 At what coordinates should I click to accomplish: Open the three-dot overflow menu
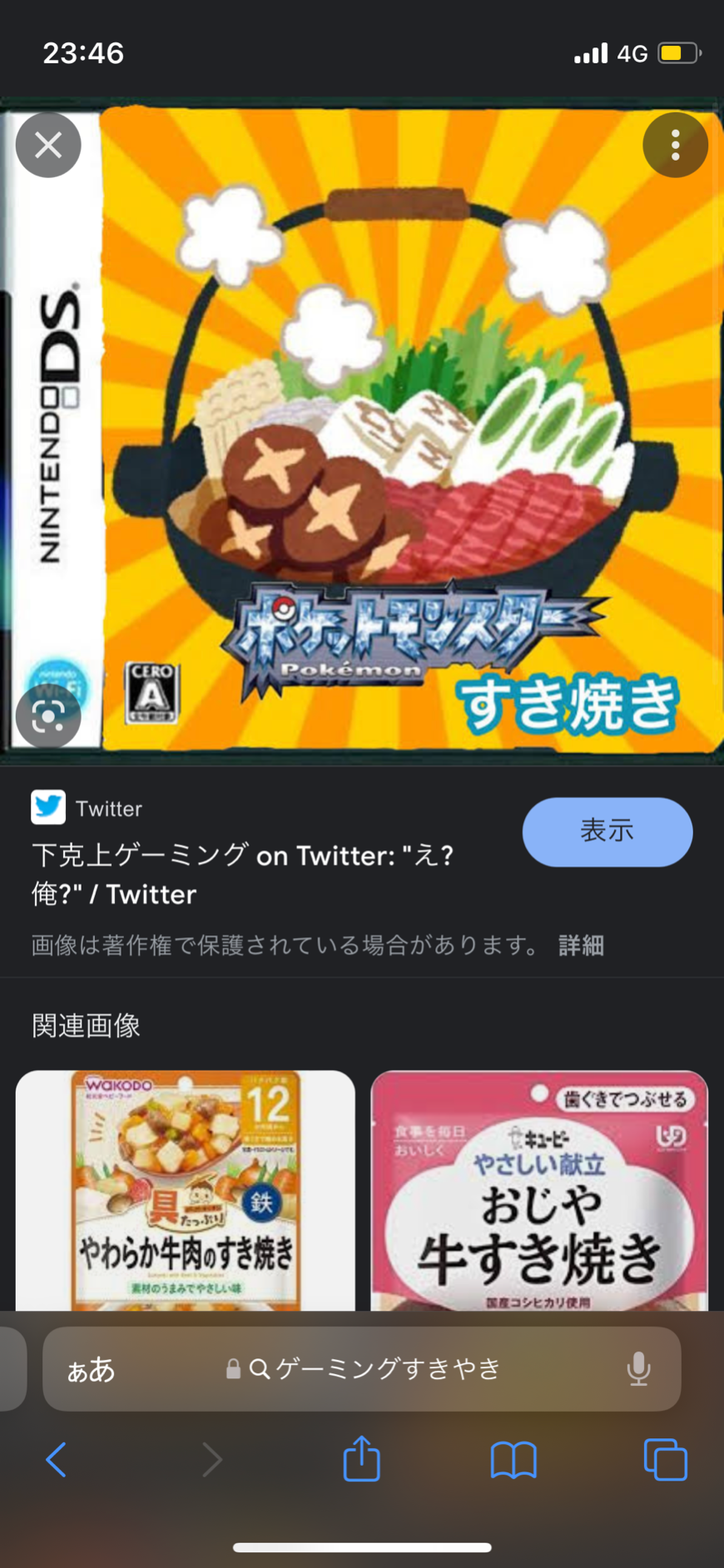click(x=675, y=145)
